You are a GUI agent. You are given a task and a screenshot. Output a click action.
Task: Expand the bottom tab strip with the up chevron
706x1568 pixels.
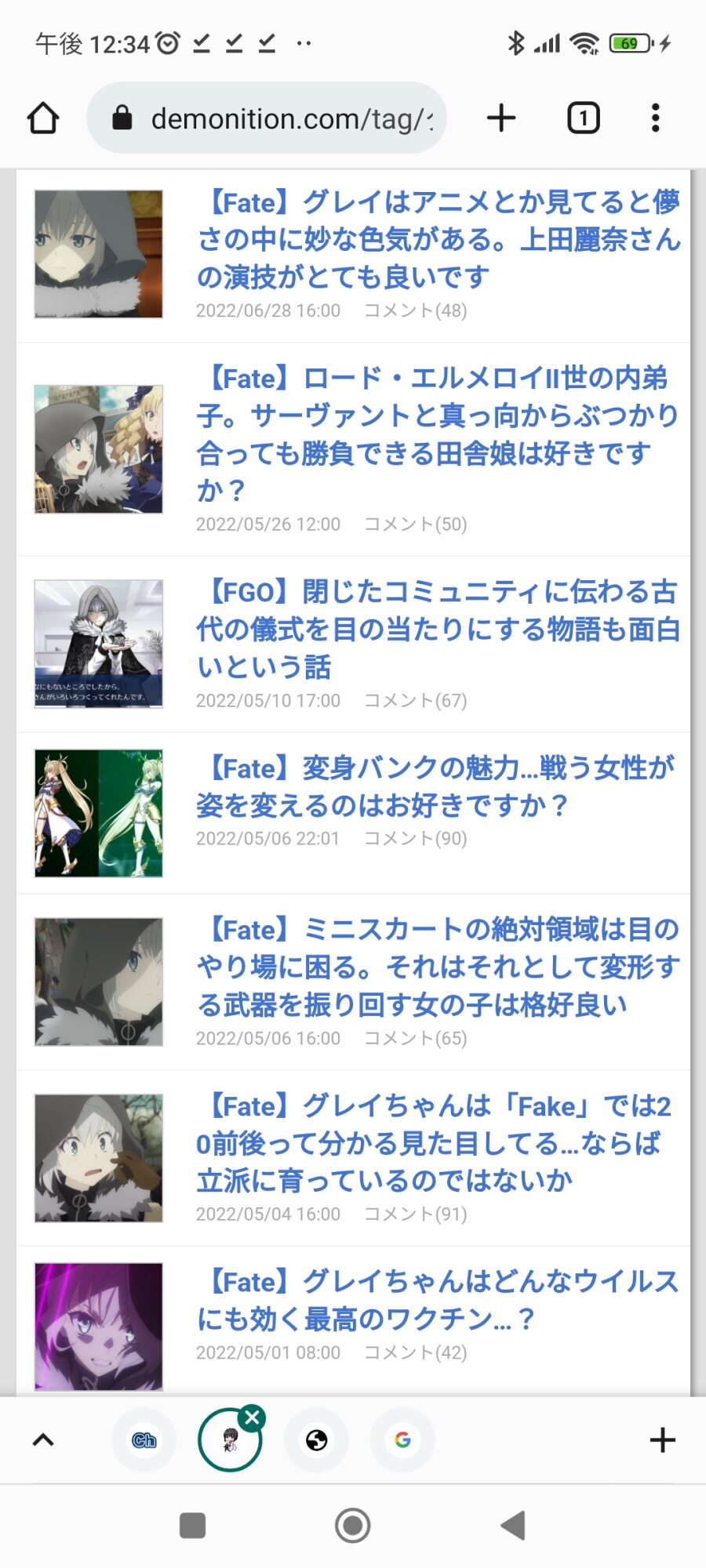[43, 1440]
